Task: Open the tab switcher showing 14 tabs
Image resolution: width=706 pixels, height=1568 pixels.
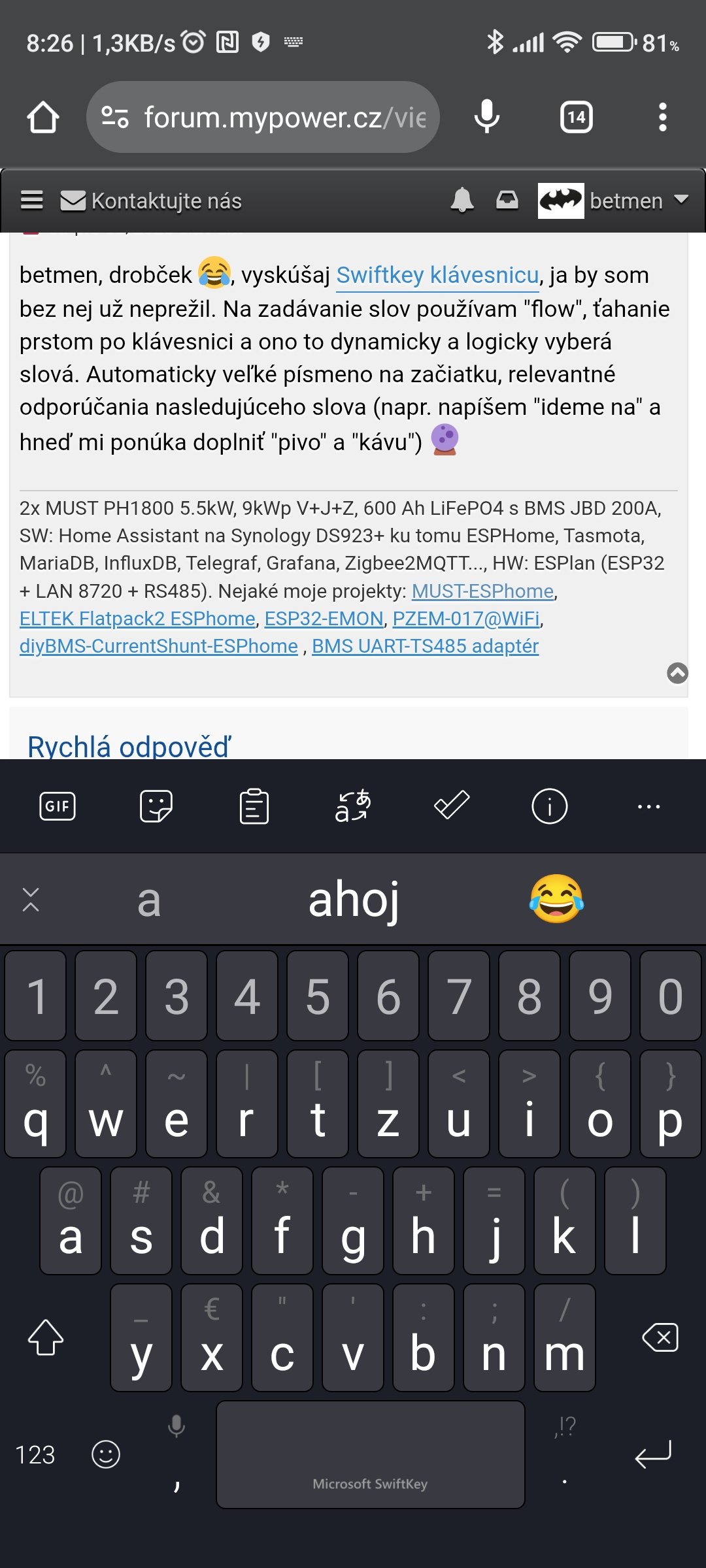Action: (576, 118)
